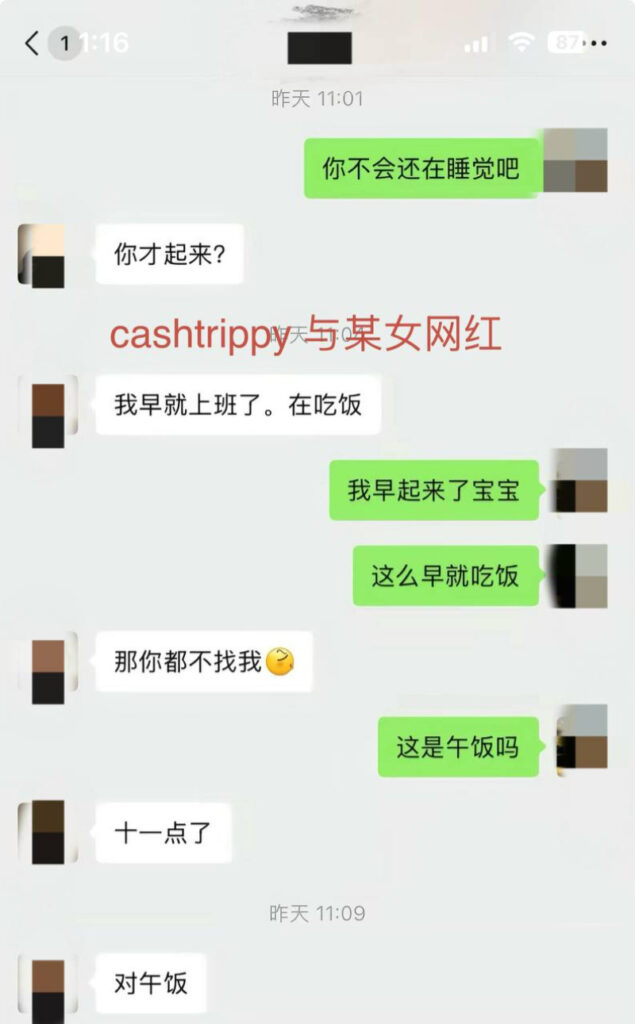Screen dimensions: 635x1024
Task: Tap the avatar beside 你不会还在睡觉吧
Action: 575,161
